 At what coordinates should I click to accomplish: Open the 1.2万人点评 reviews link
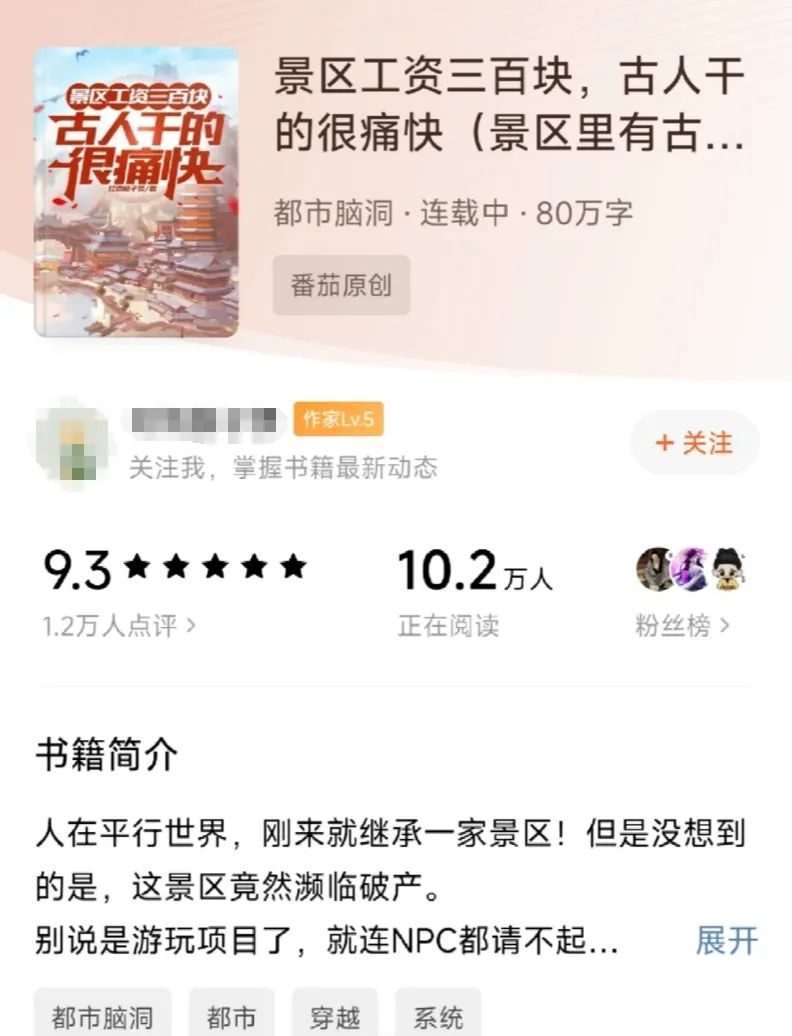pos(119,627)
